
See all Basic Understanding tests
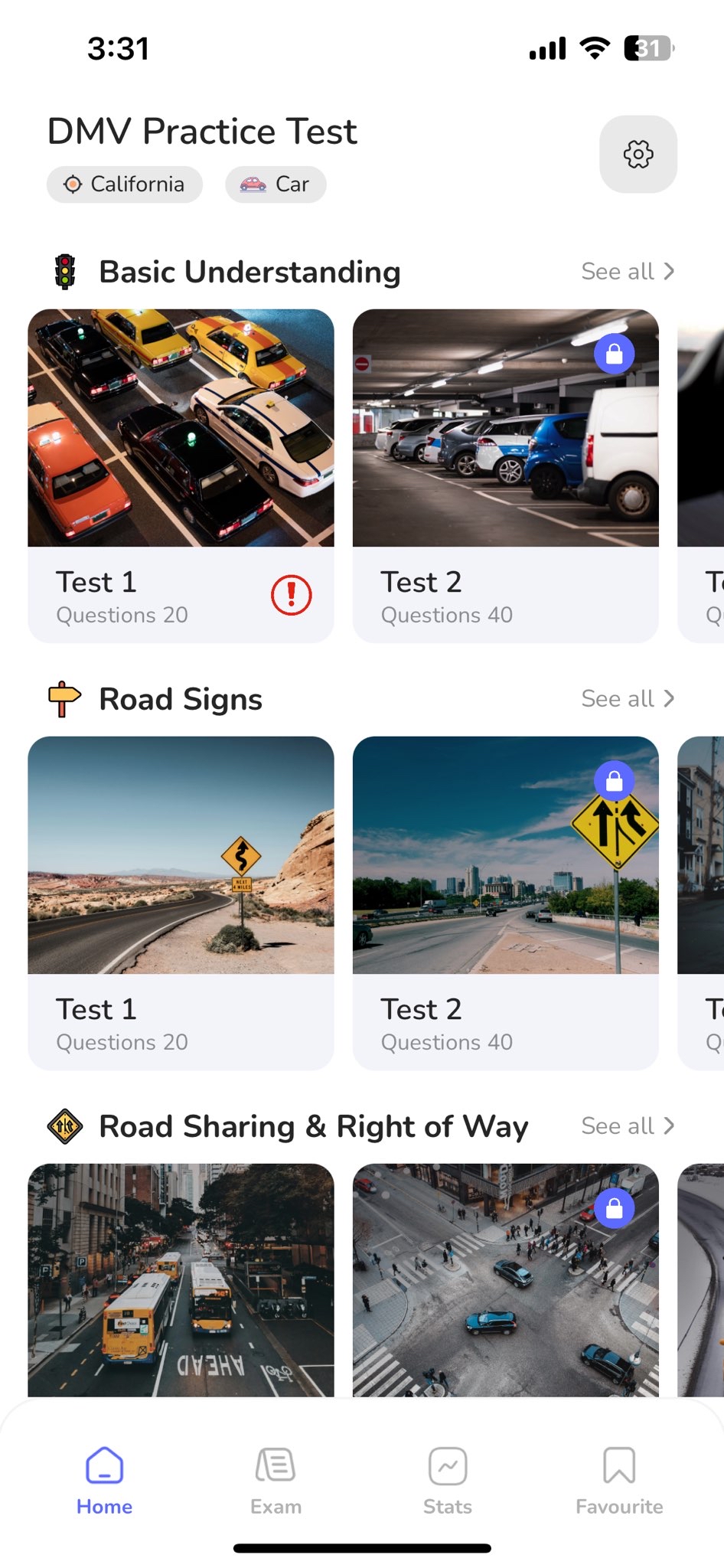627,272
